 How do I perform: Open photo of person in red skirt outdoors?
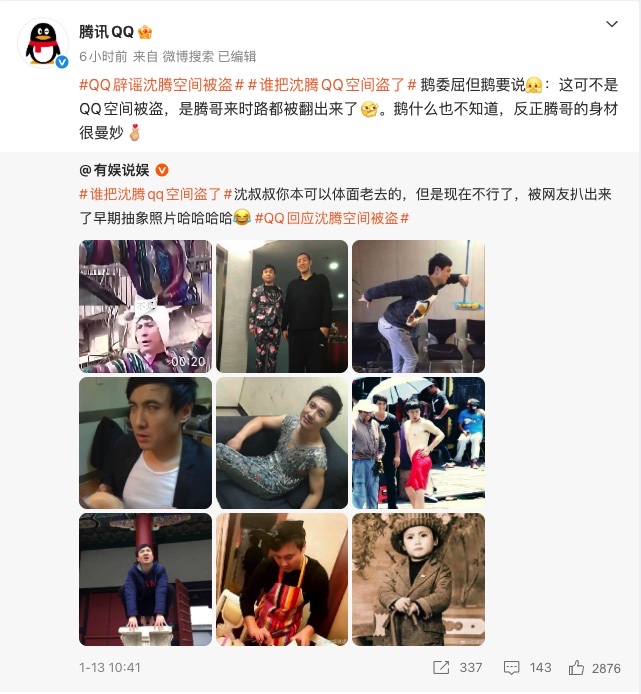tap(418, 442)
